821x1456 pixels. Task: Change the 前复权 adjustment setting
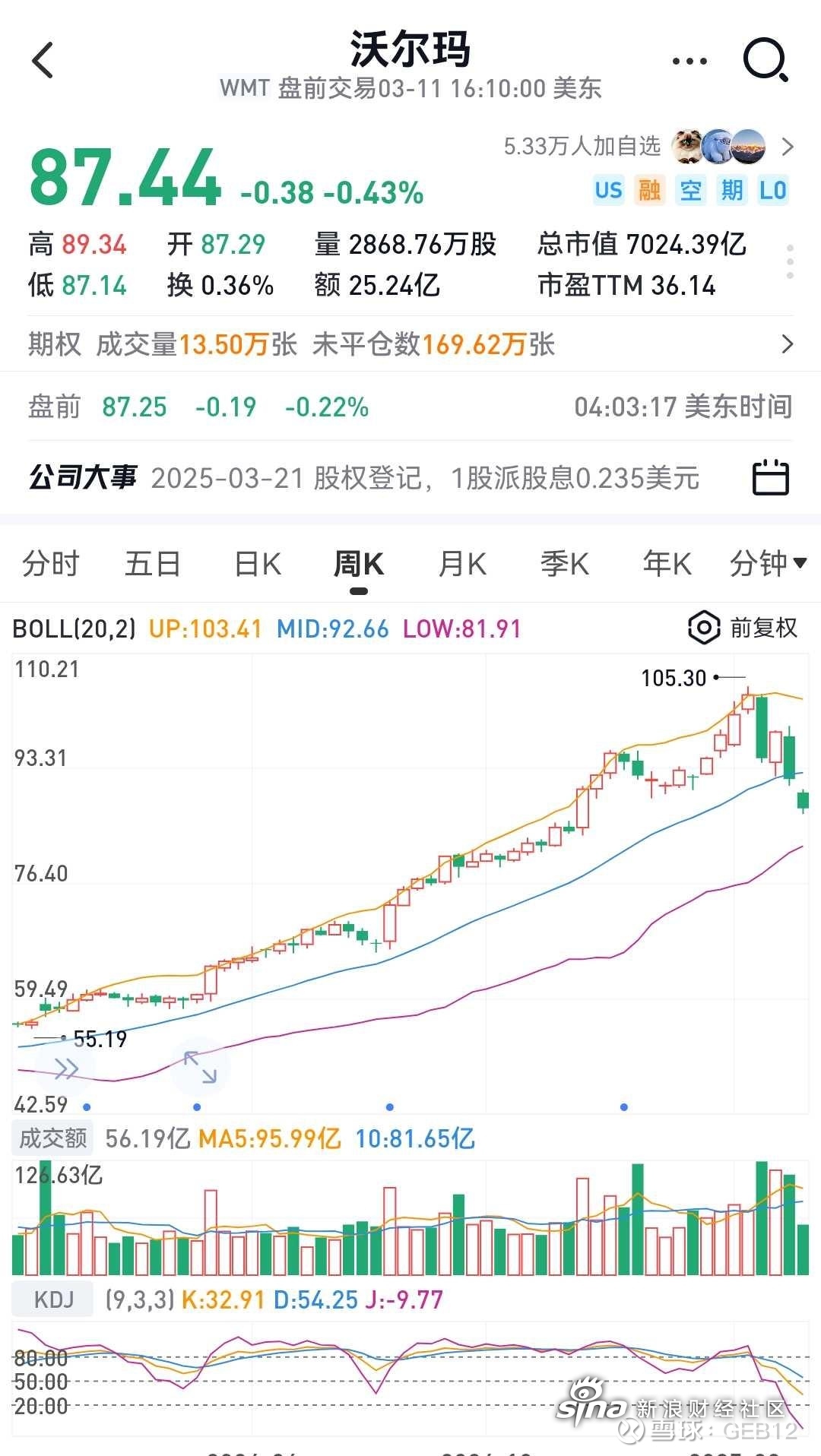743,628
